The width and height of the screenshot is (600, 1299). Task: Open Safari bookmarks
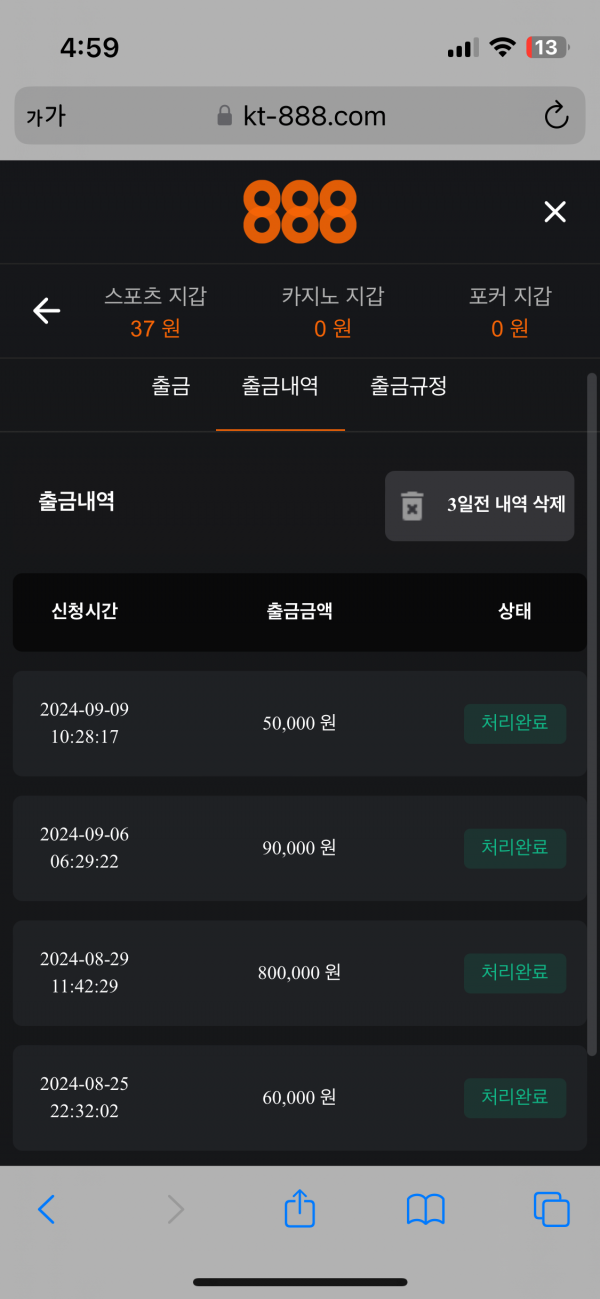pos(425,1210)
